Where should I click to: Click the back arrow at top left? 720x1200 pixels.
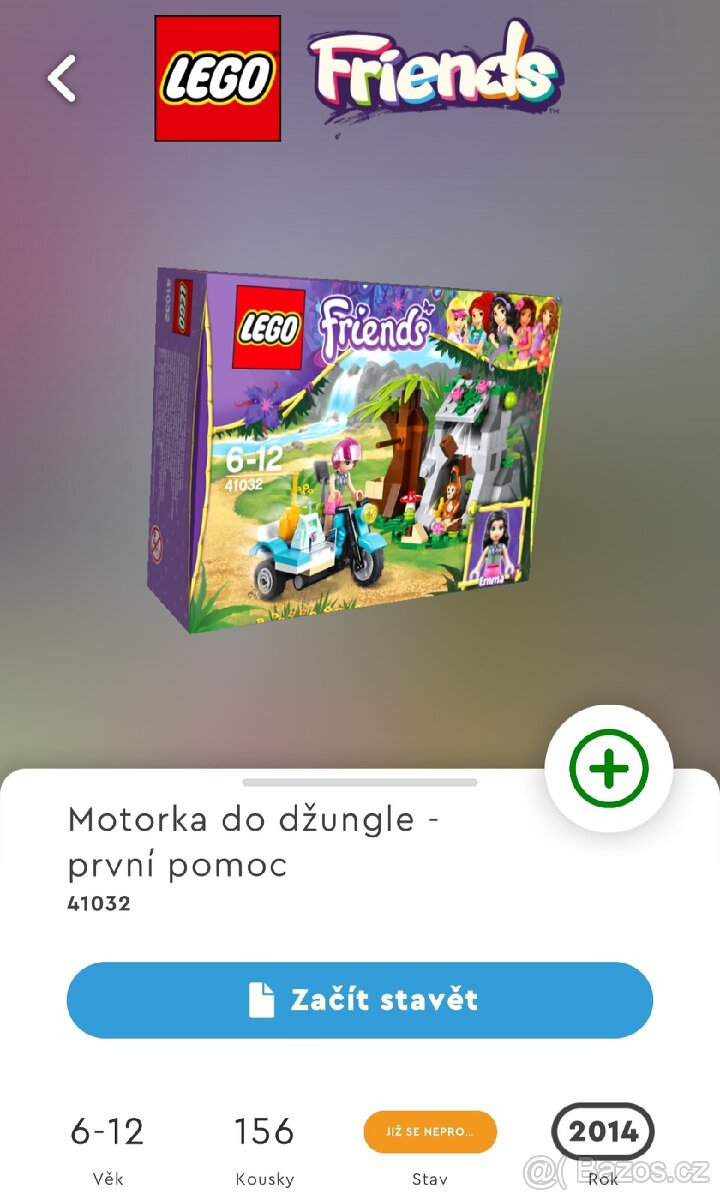(x=62, y=78)
